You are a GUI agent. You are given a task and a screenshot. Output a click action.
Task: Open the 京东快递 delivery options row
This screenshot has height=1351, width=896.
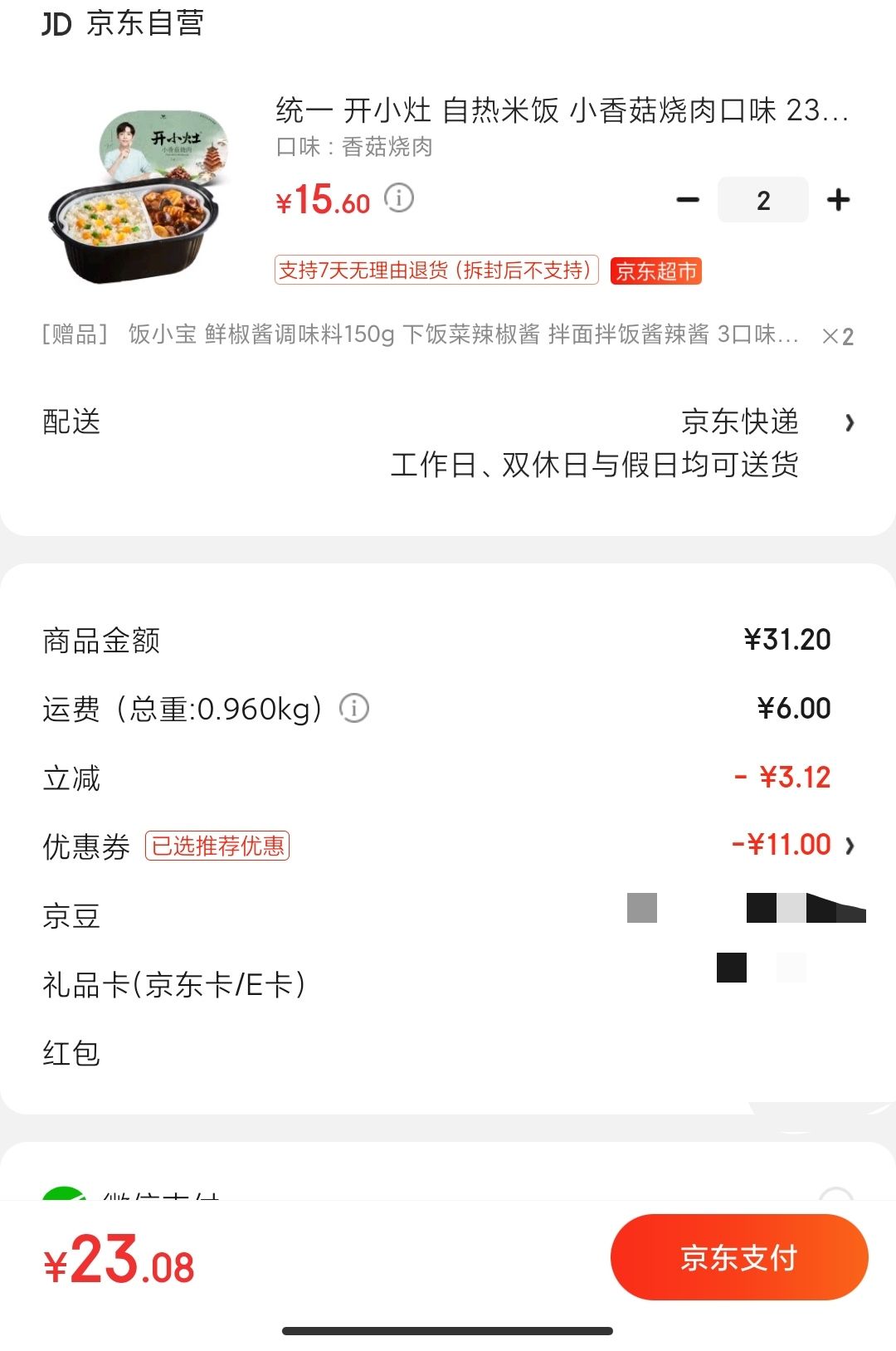tap(448, 443)
